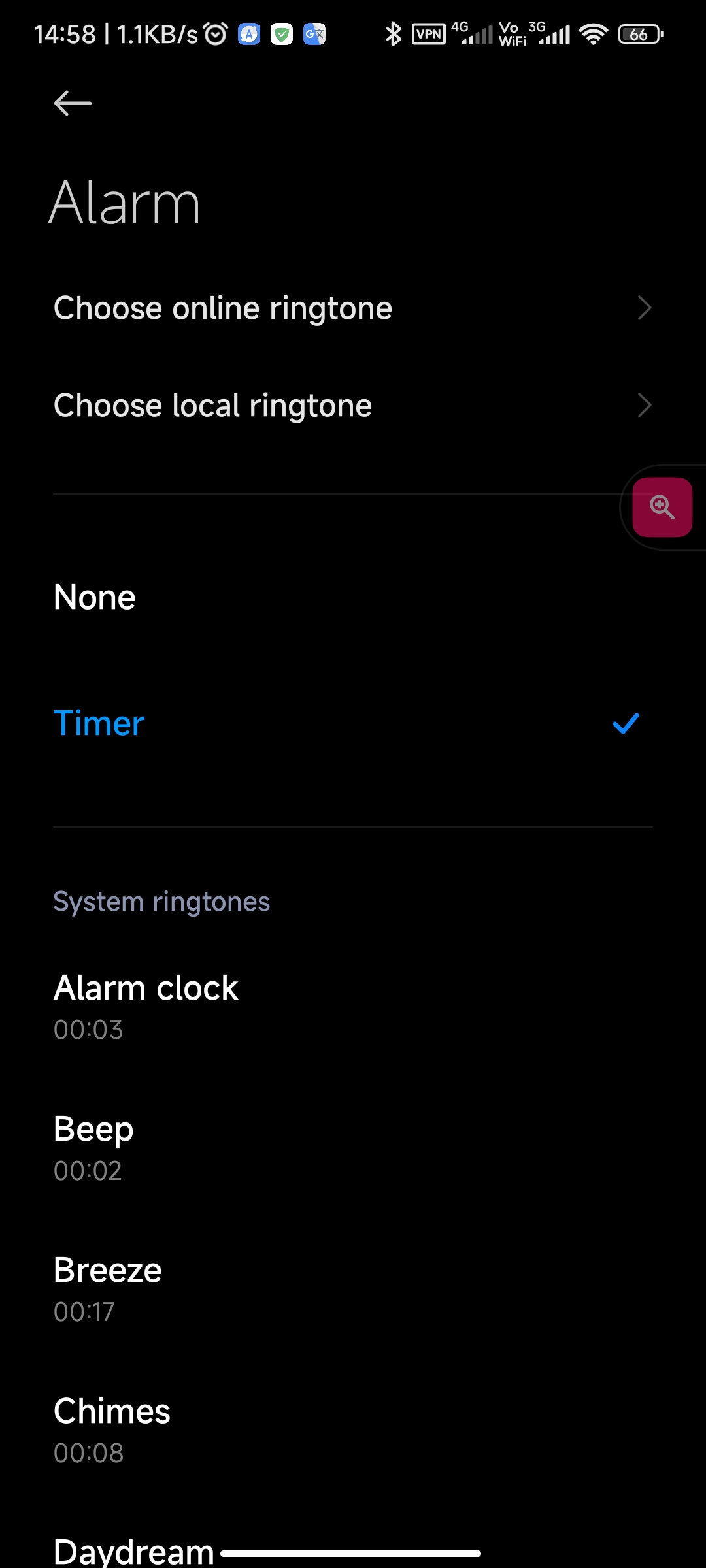Open Choose local ringtone
Image resolution: width=706 pixels, height=1568 pixels.
[x=353, y=406]
